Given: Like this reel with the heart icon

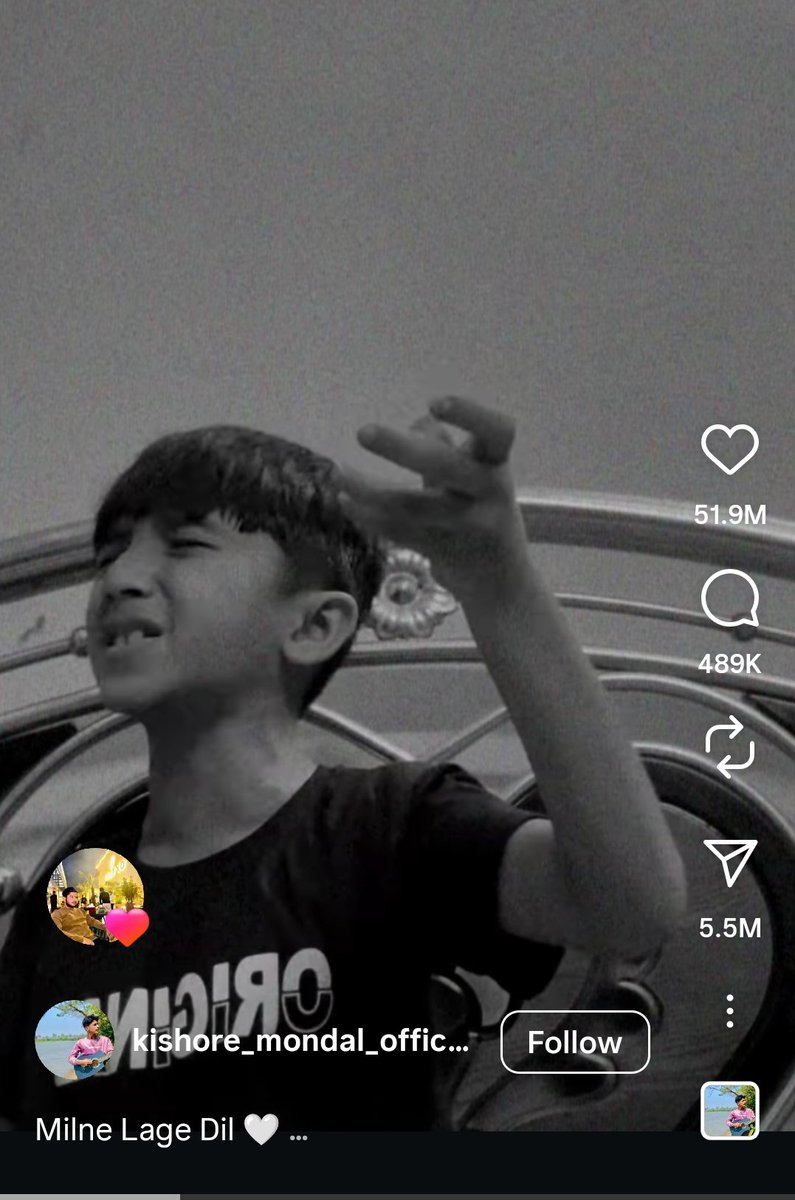Looking at the screenshot, I should 729,450.
